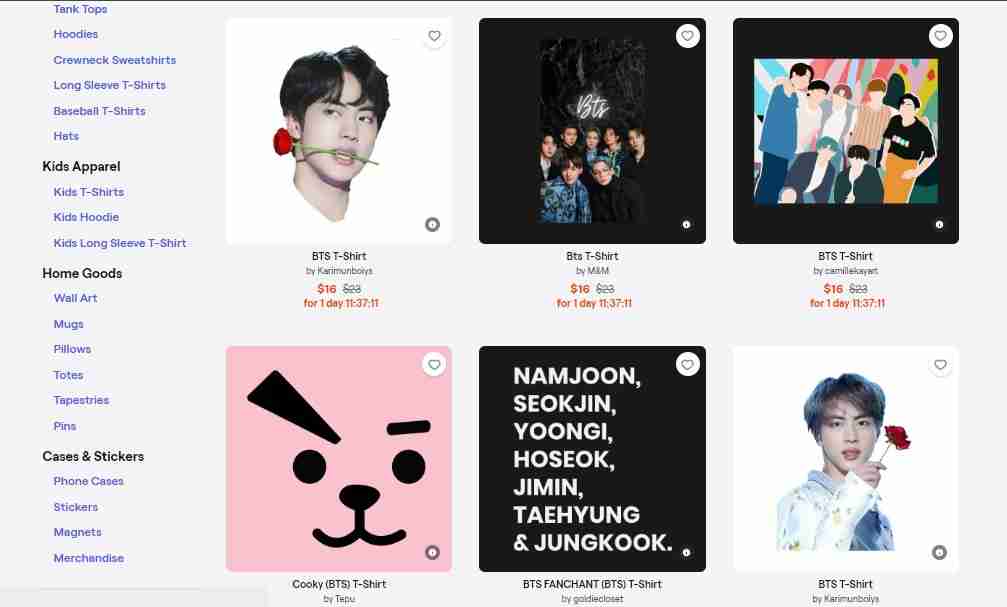Viewport: 1007px width, 607px height.
Task: Open the BTS T-Shirt by camillekayart
Action: pos(845,130)
